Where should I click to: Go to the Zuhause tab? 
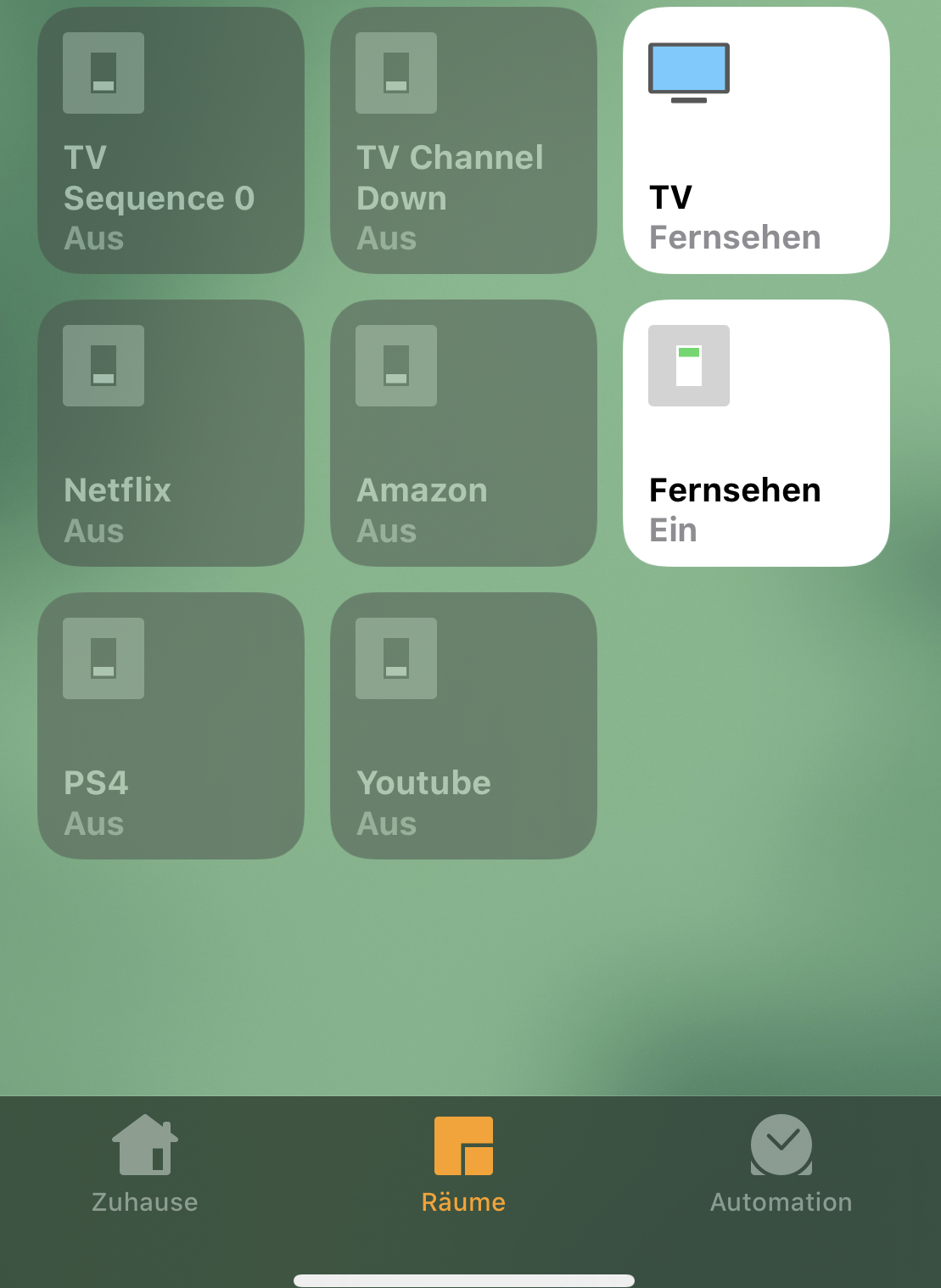[145, 1164]
